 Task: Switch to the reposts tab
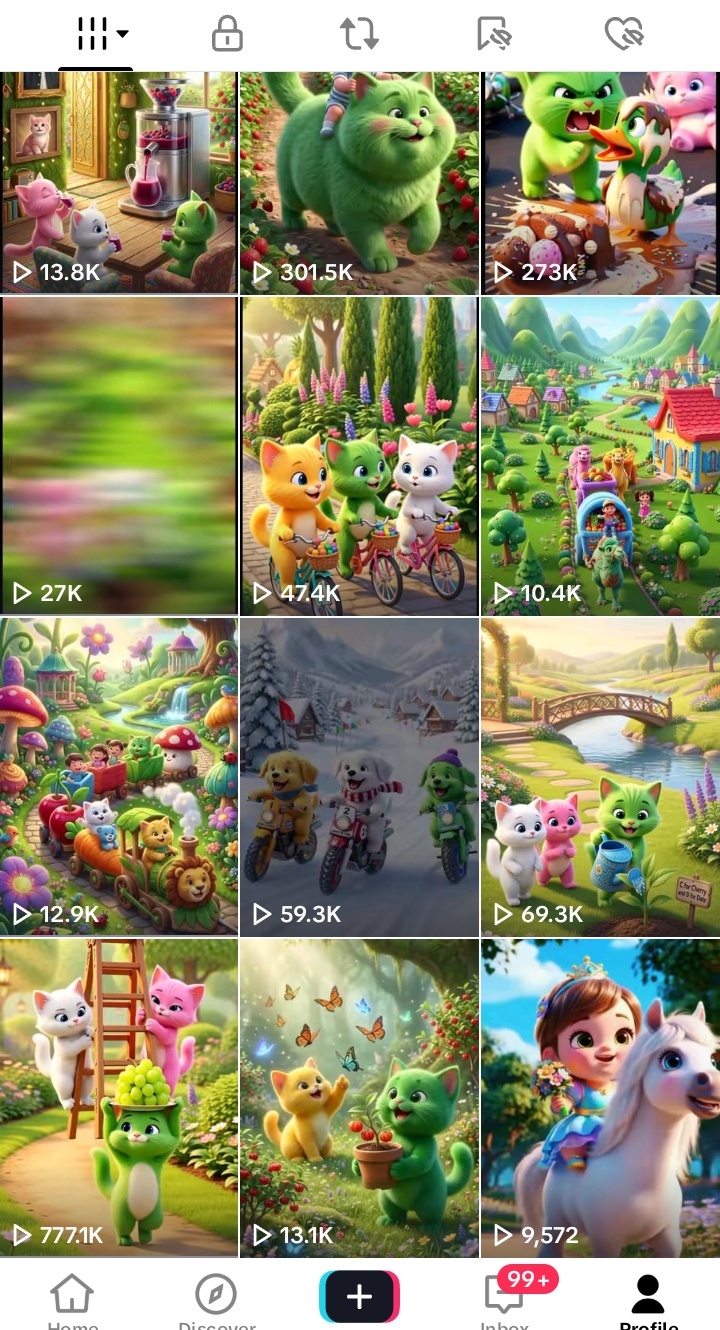point(359,34)
